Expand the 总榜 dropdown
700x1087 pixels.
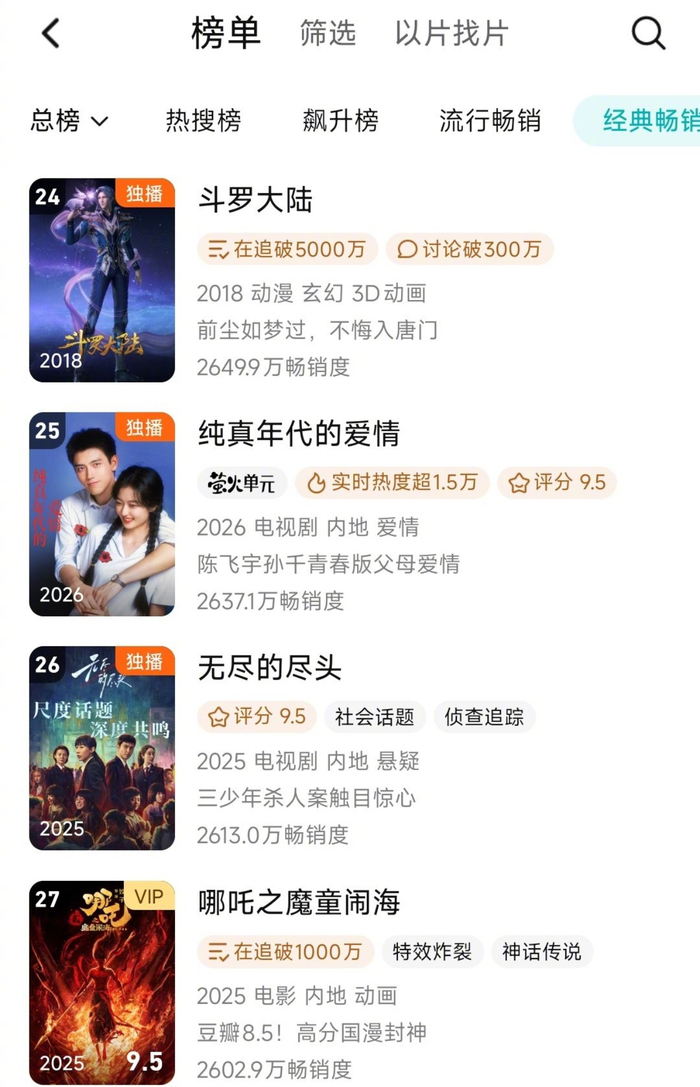69,122
